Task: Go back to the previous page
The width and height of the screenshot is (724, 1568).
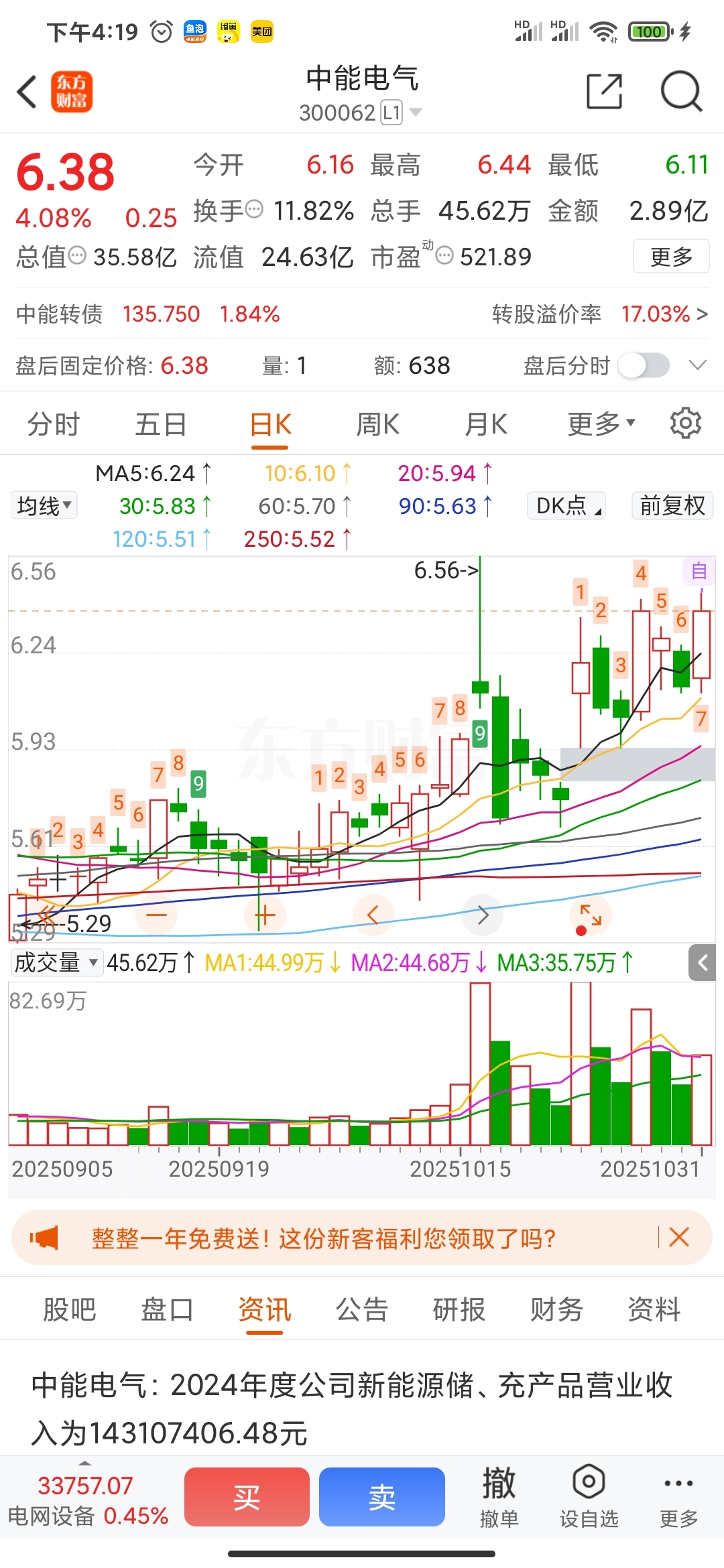Action: click(27, 92)
